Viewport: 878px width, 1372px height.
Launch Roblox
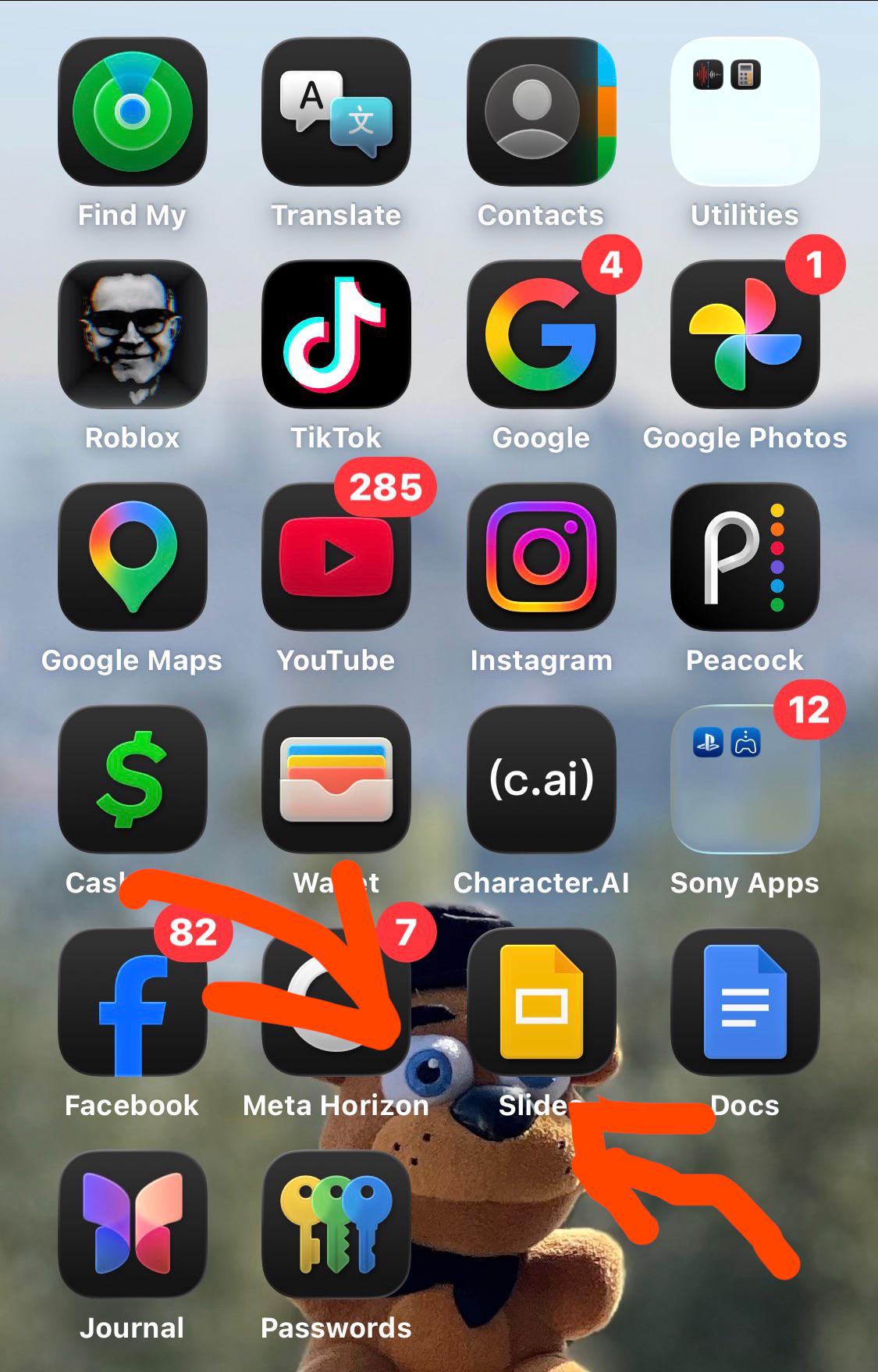tap(132, 334)
